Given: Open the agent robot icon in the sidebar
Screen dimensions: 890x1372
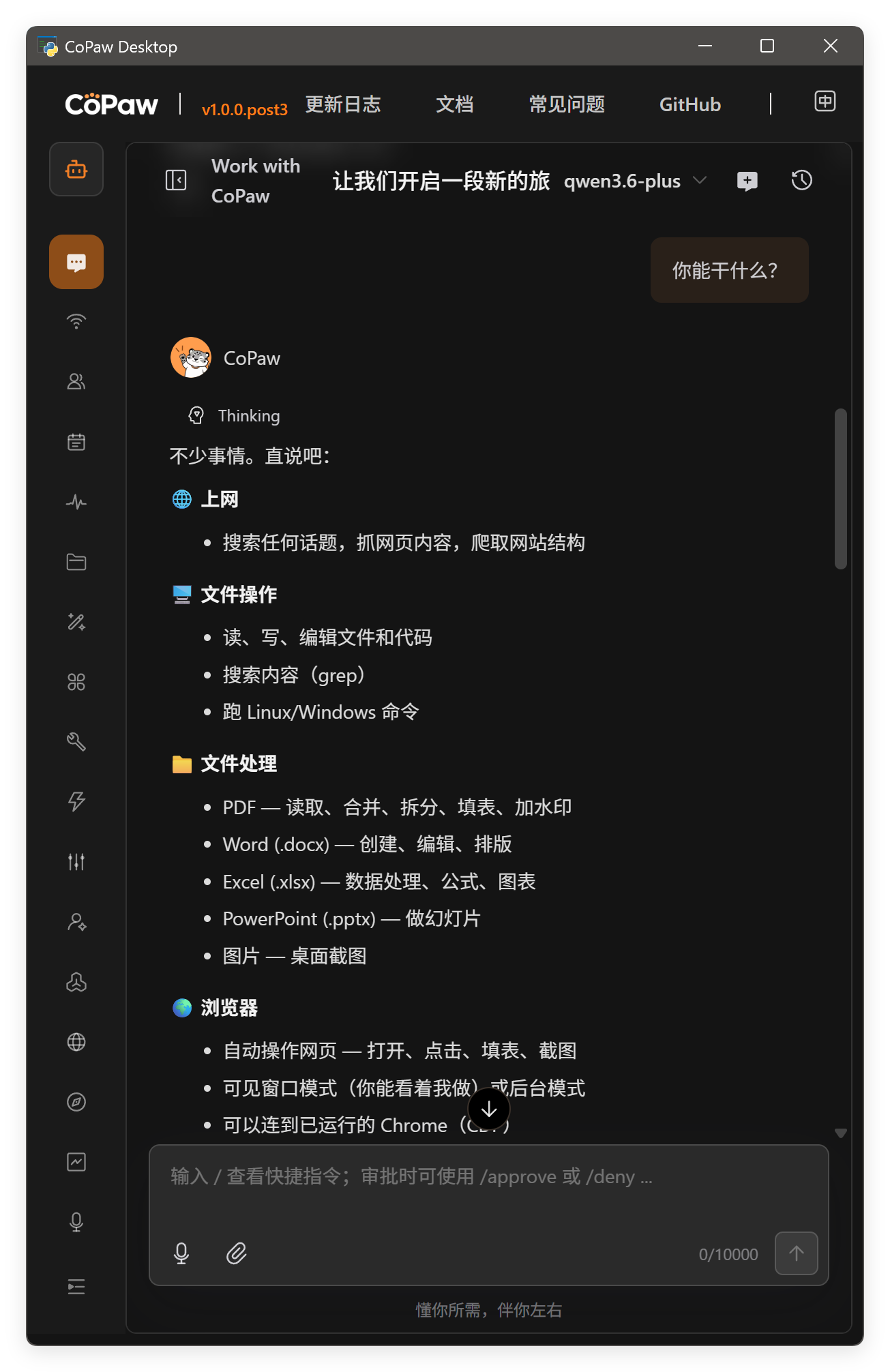Looking at the screenshot, I should point(76,169).
